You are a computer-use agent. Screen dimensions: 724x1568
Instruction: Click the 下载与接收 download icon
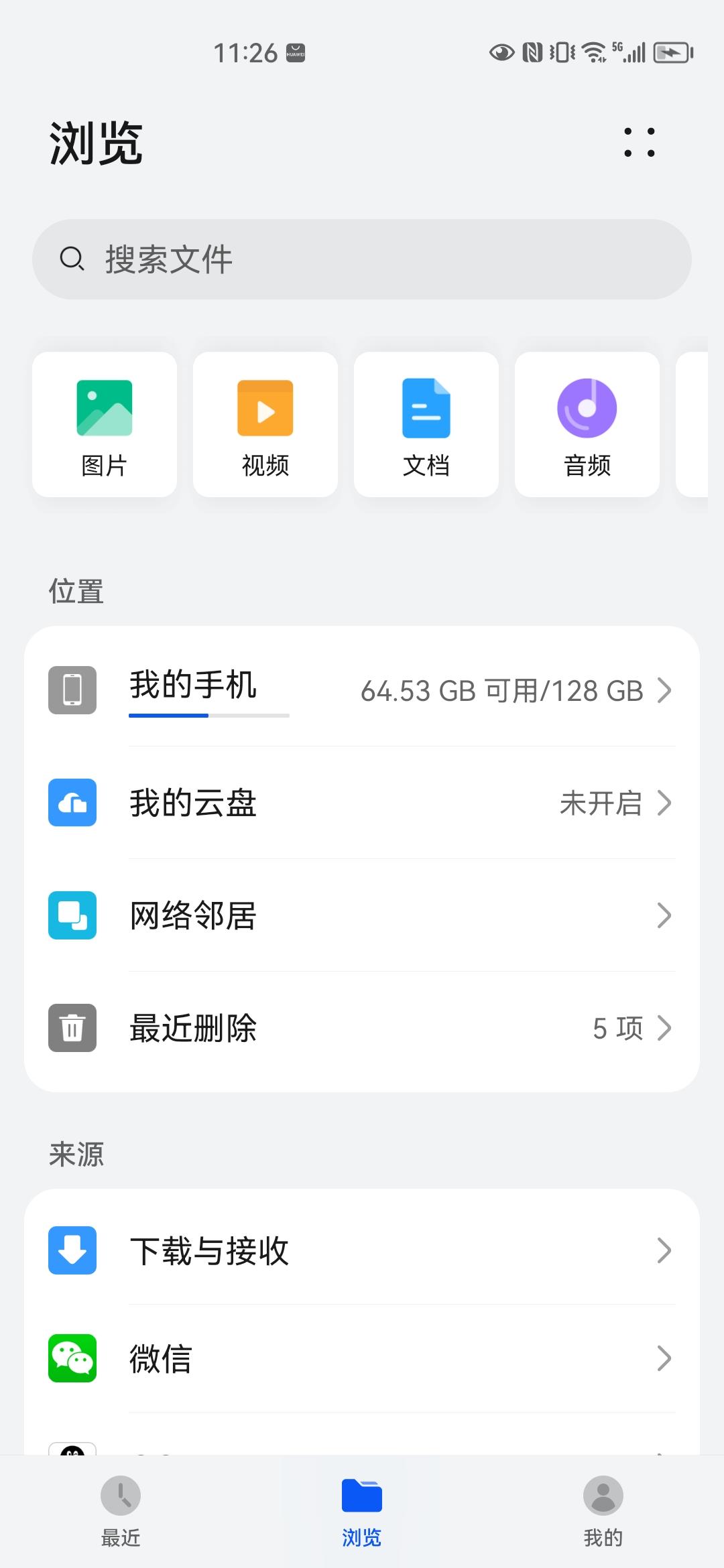(72, 1250)
